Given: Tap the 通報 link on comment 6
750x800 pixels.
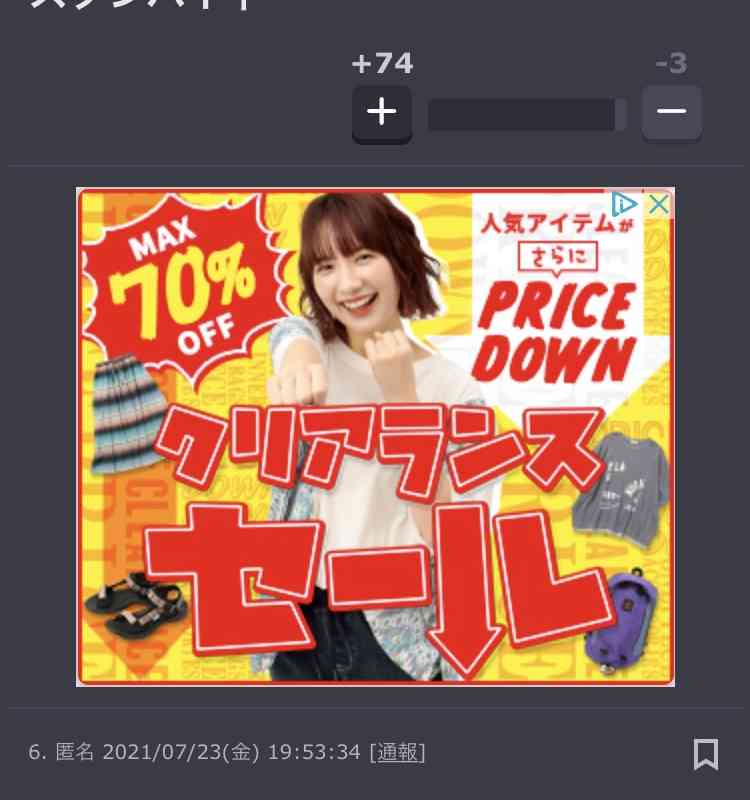Looking at the screenshot, I should 397,752.
